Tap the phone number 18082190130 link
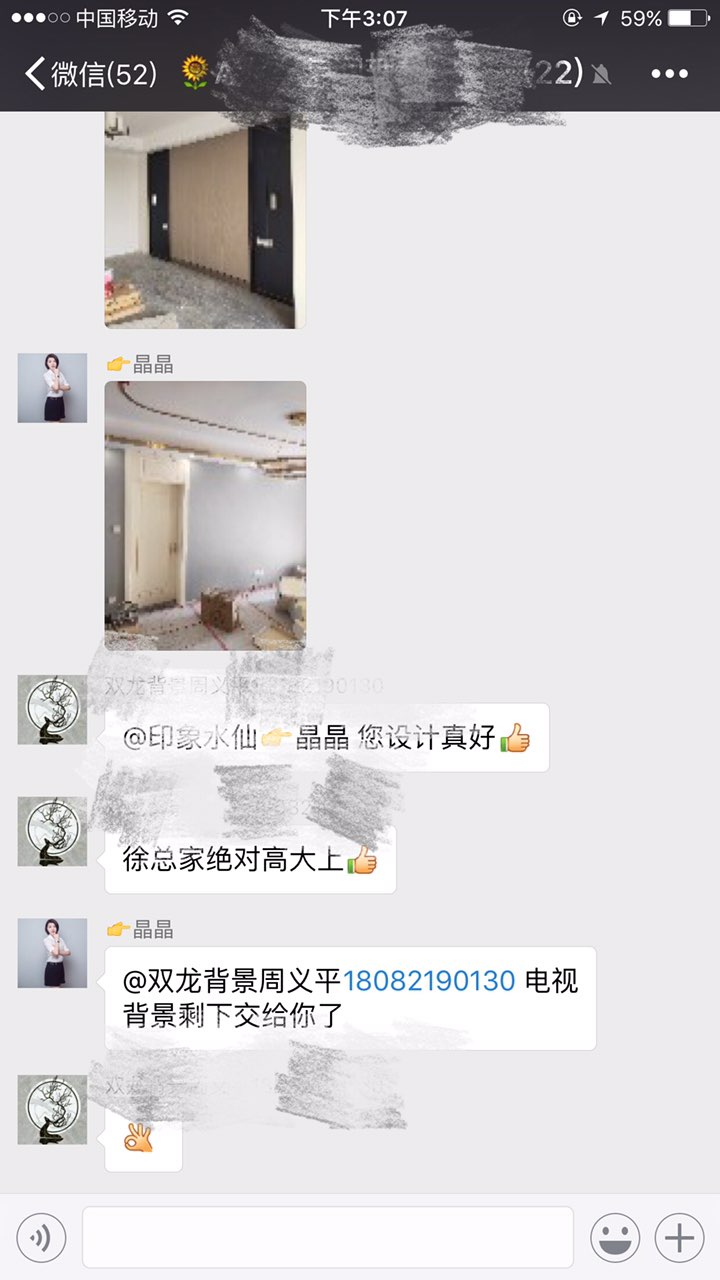 point(429,980)
